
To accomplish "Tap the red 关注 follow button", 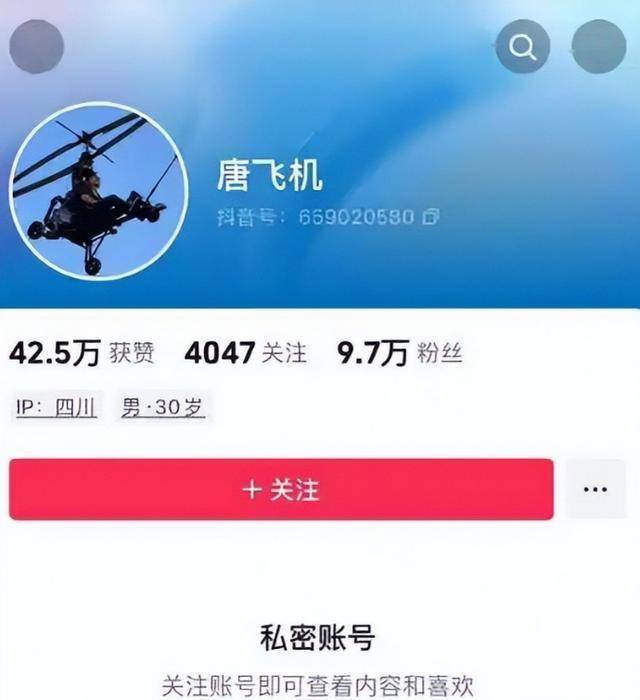I will tap(281, 490).
